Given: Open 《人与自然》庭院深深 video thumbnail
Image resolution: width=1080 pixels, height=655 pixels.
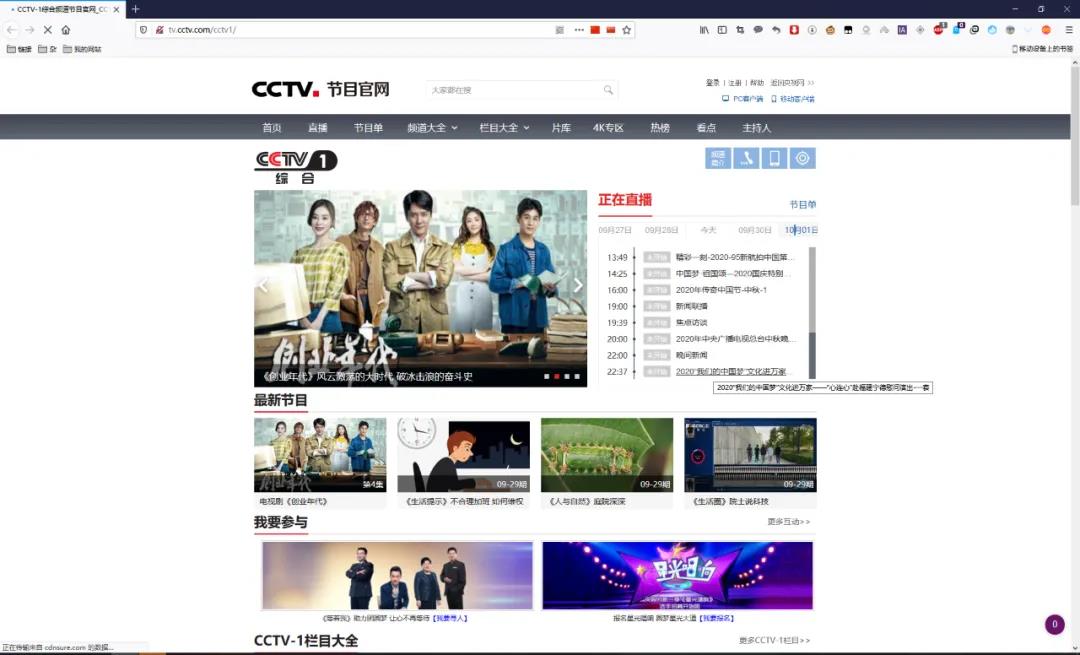Looking at the screenshot, I should (x=607, y=455).
